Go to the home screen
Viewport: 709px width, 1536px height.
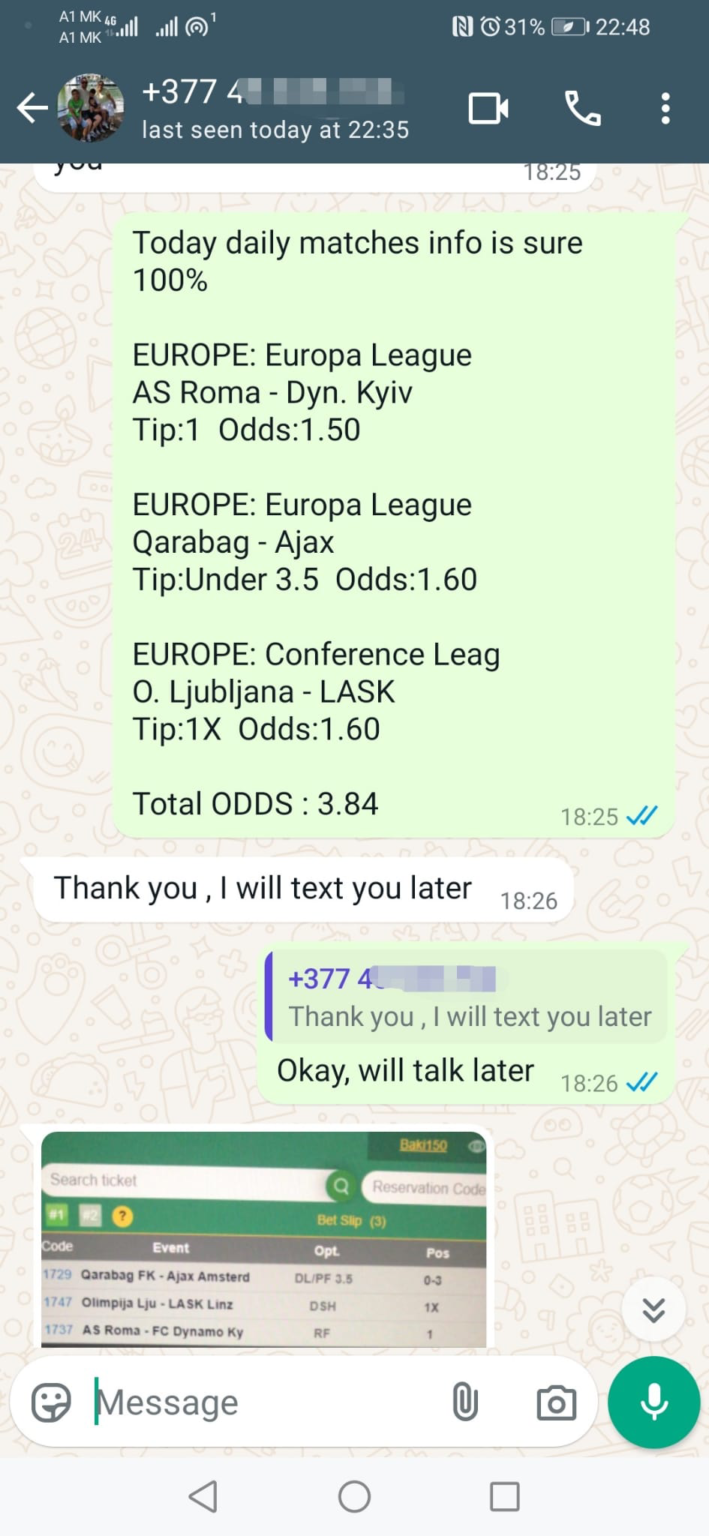point(354,1496)
